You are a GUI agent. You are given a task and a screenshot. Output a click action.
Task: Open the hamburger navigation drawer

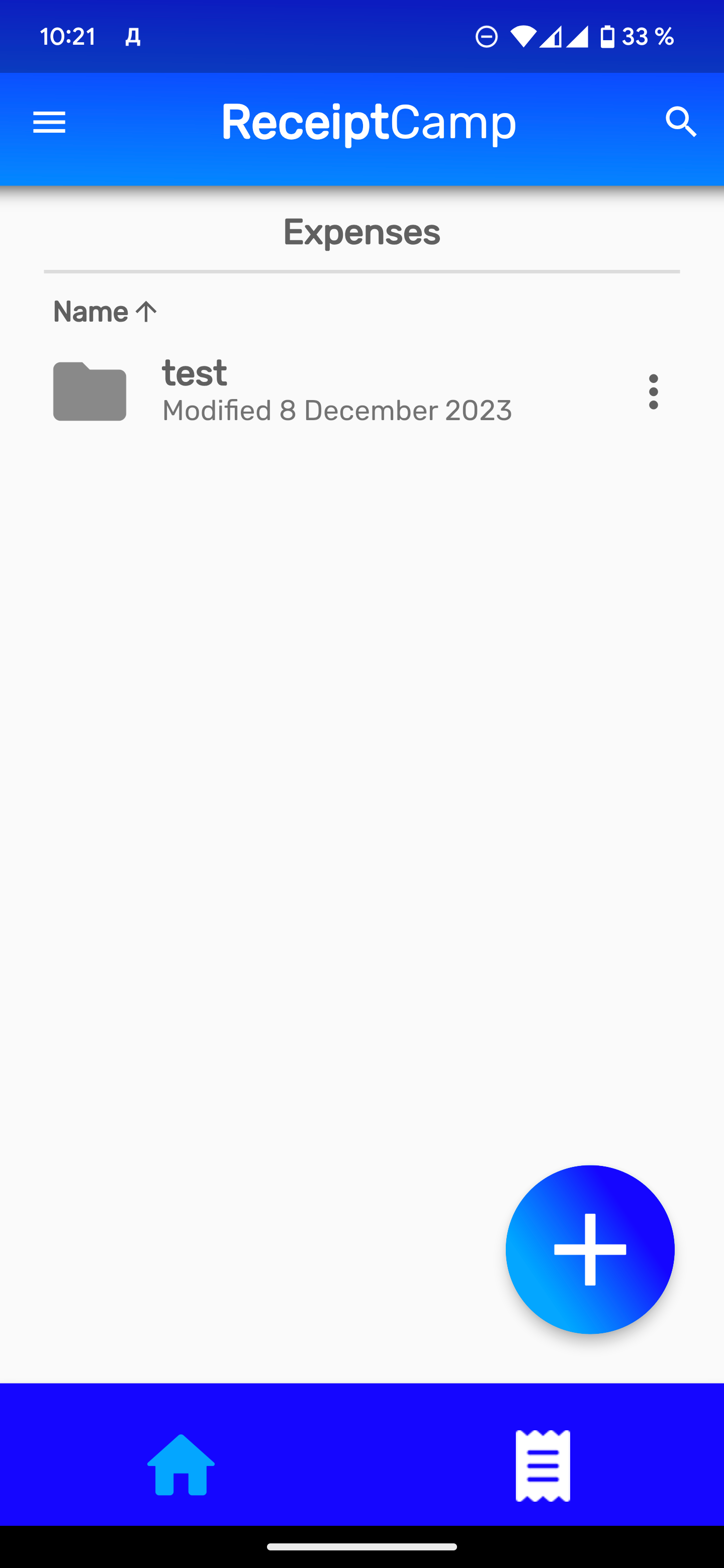point(49,122)
